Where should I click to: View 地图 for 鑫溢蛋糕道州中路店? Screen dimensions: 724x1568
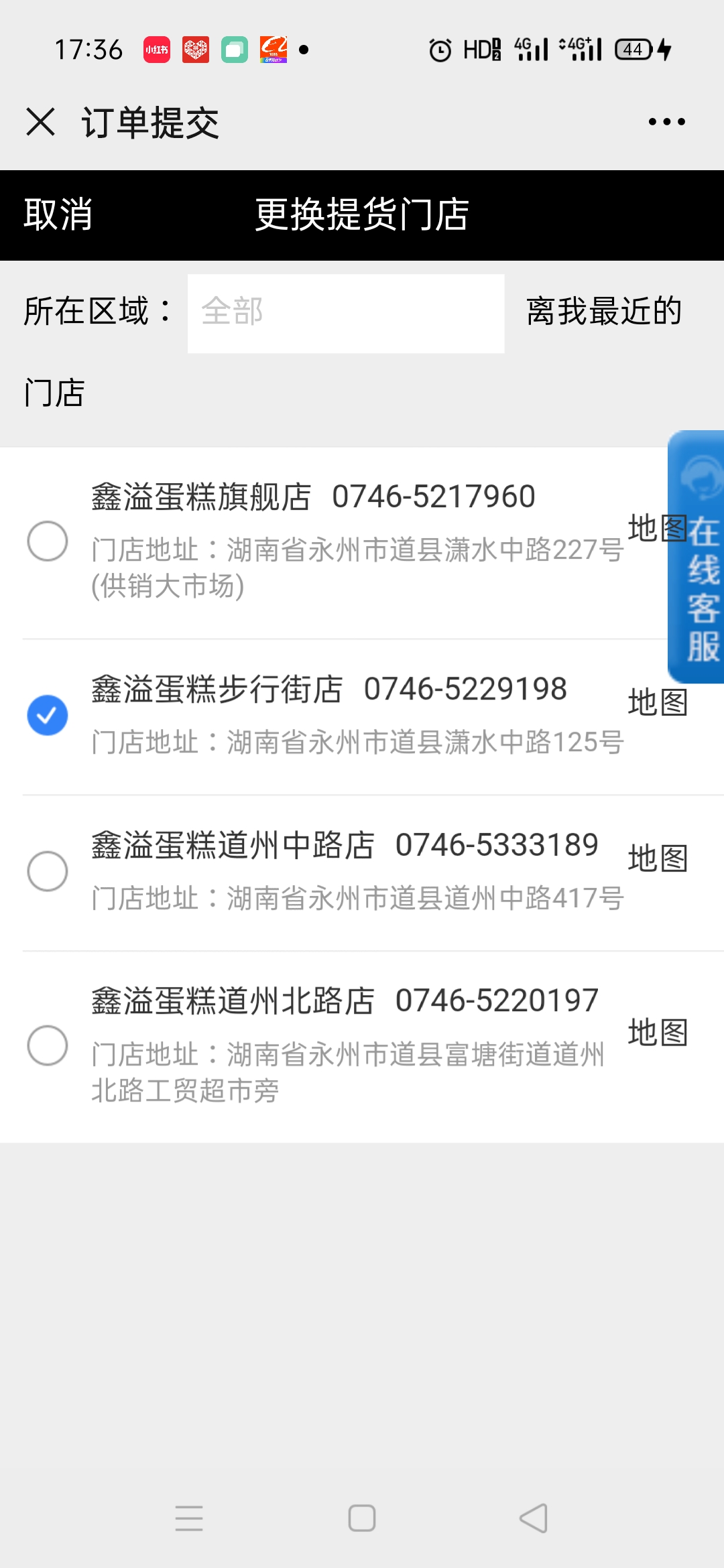tap(658, 859)
